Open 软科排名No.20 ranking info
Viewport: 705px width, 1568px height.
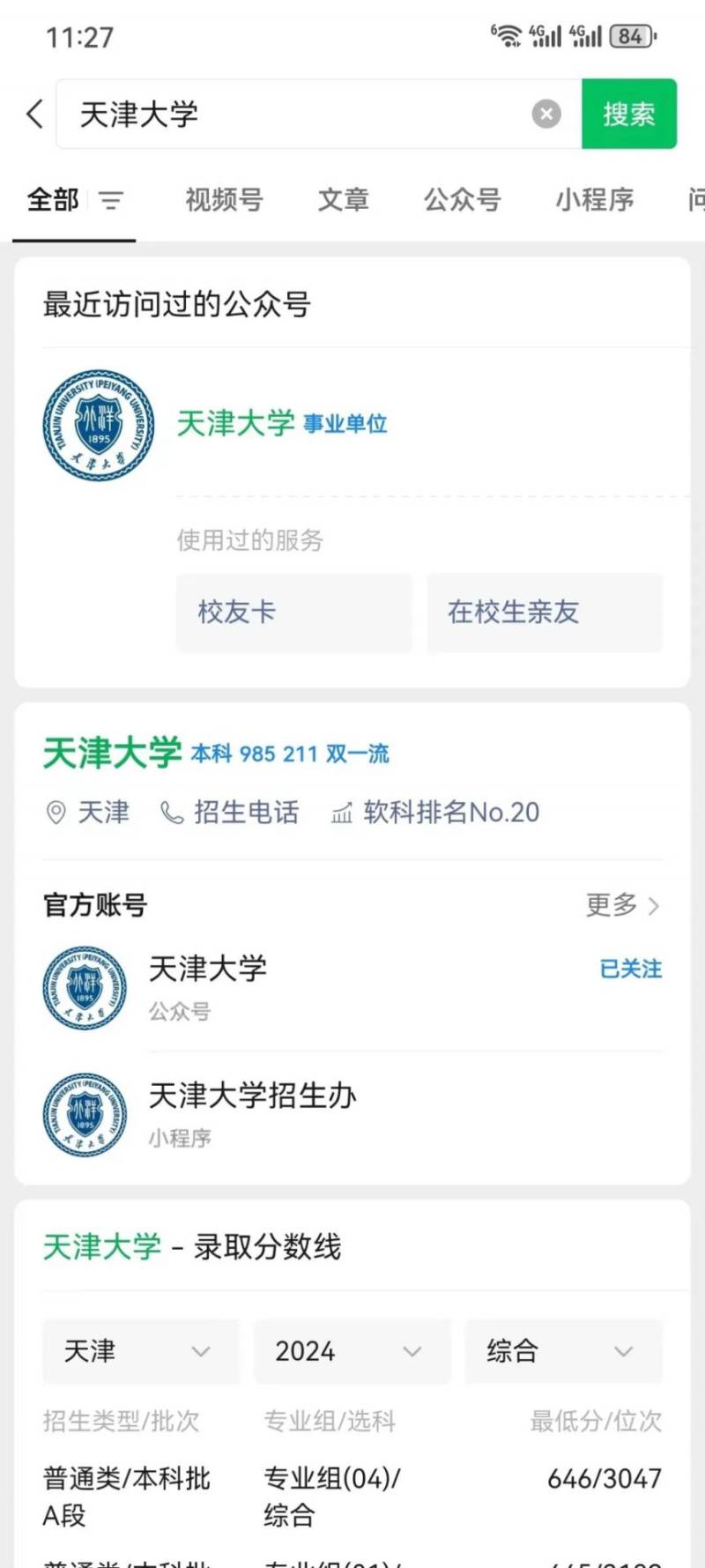coord(435,812)
